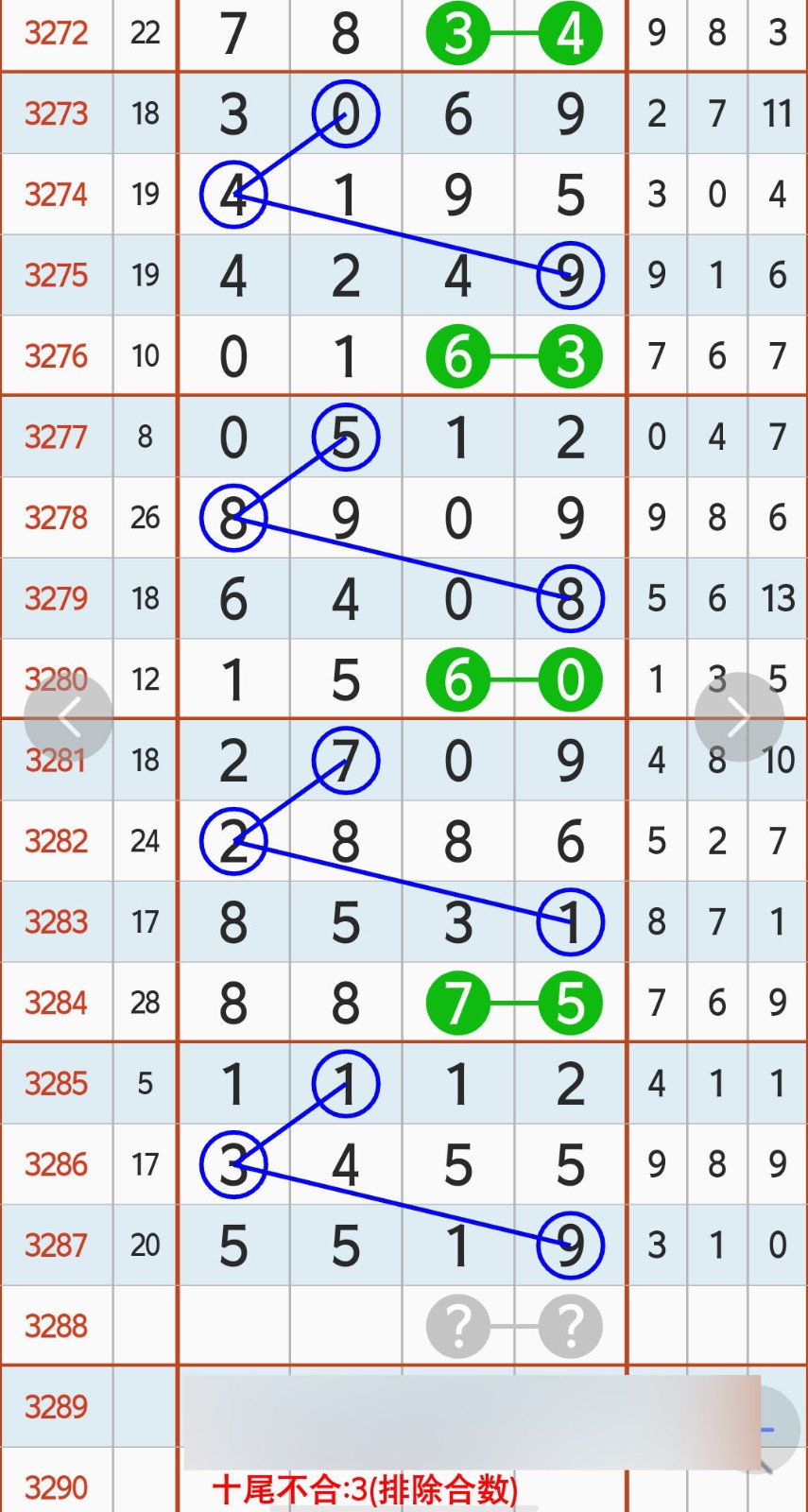The height and width of the screenshot is (1512, 808).
Task: Go to the next image
Action: click(738, 717)
